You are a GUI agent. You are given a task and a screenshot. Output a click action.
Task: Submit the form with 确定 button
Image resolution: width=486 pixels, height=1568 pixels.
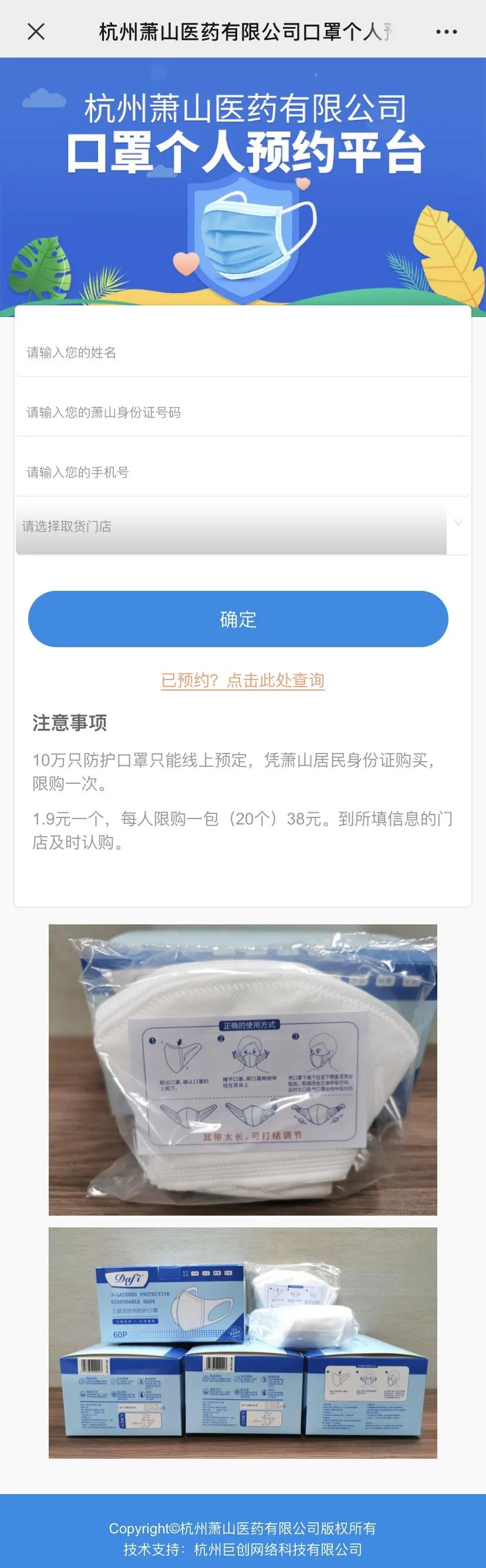(x=238, y=618)
